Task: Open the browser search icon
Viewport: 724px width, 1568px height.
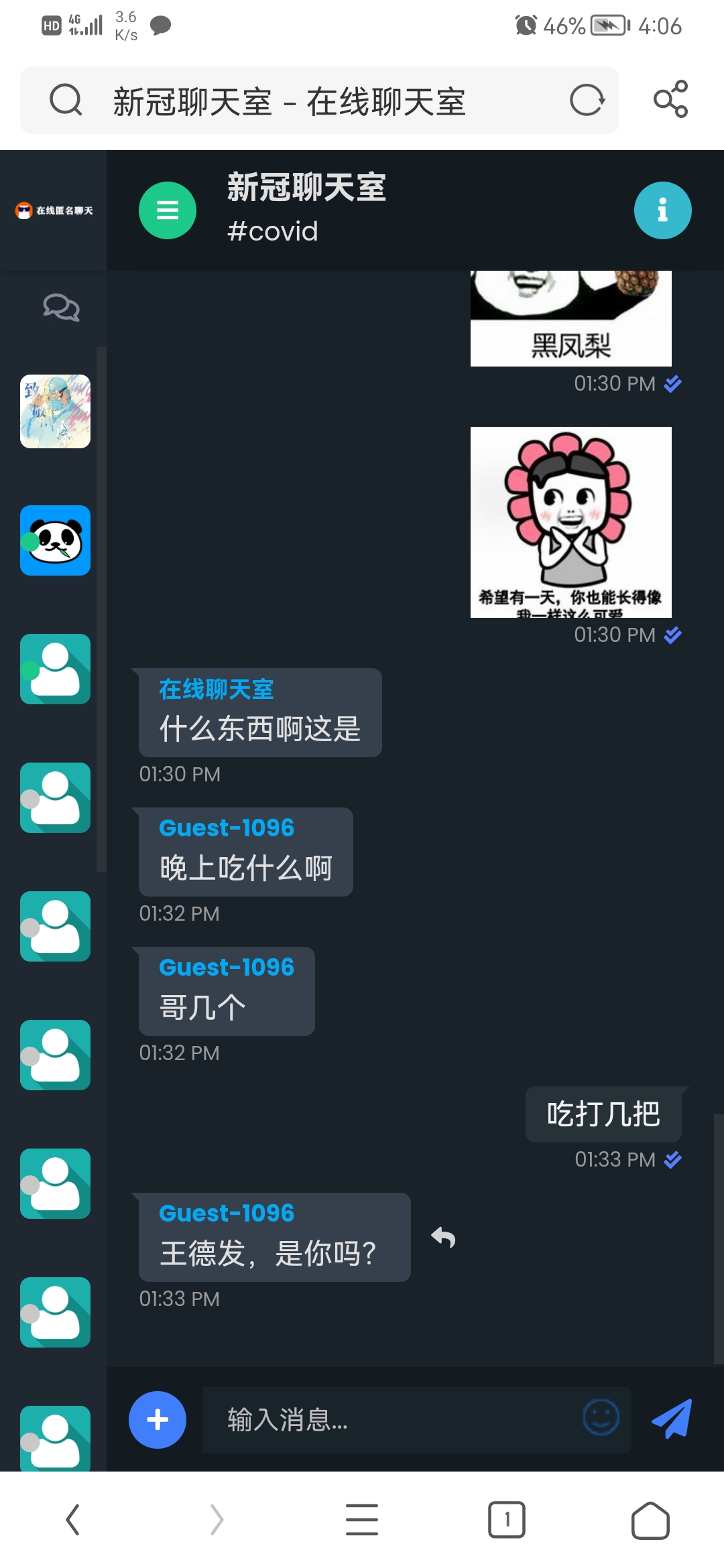Action: coord(66,101)
